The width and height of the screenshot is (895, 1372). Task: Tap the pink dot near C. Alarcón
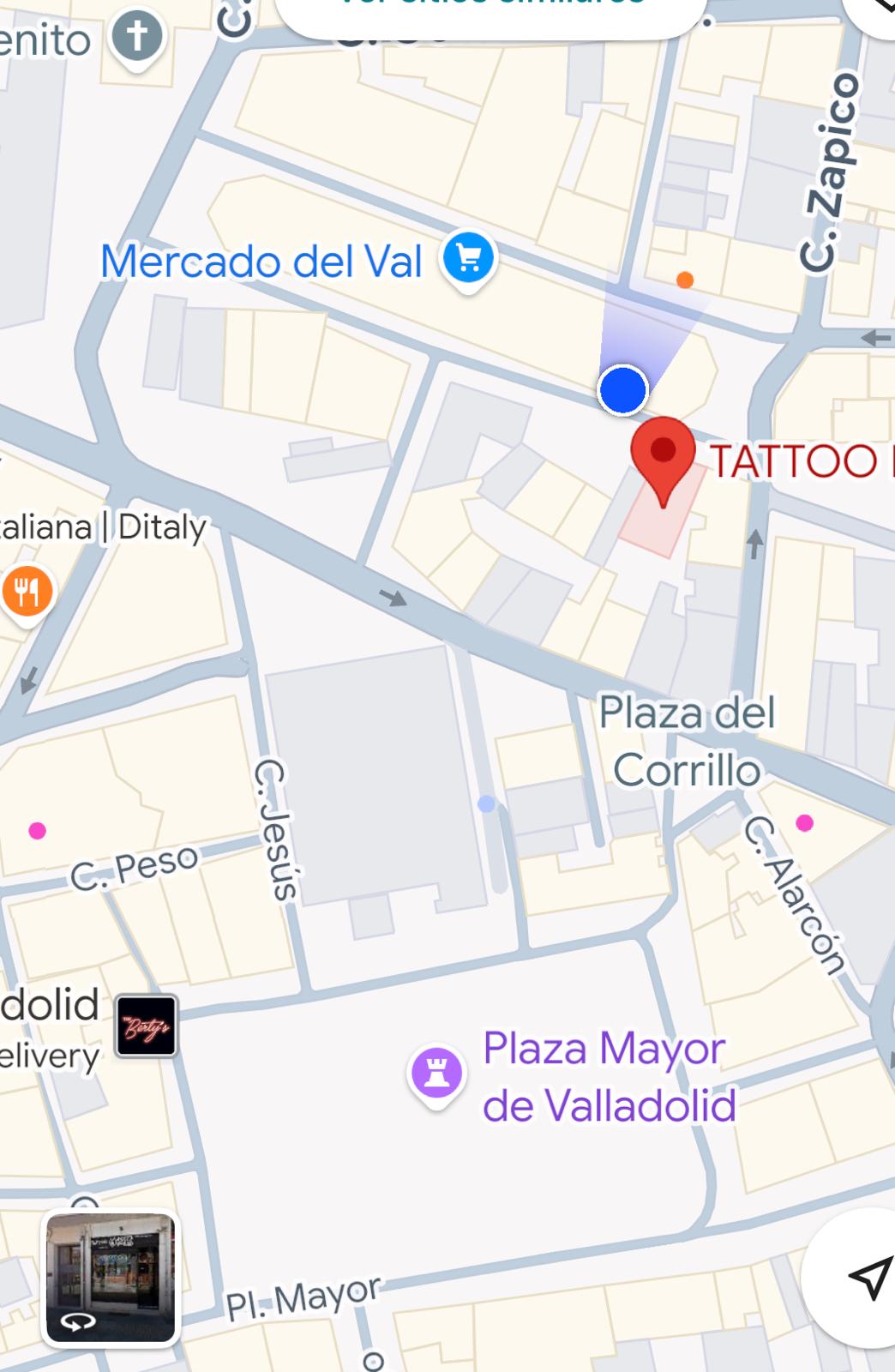(804, 823)
